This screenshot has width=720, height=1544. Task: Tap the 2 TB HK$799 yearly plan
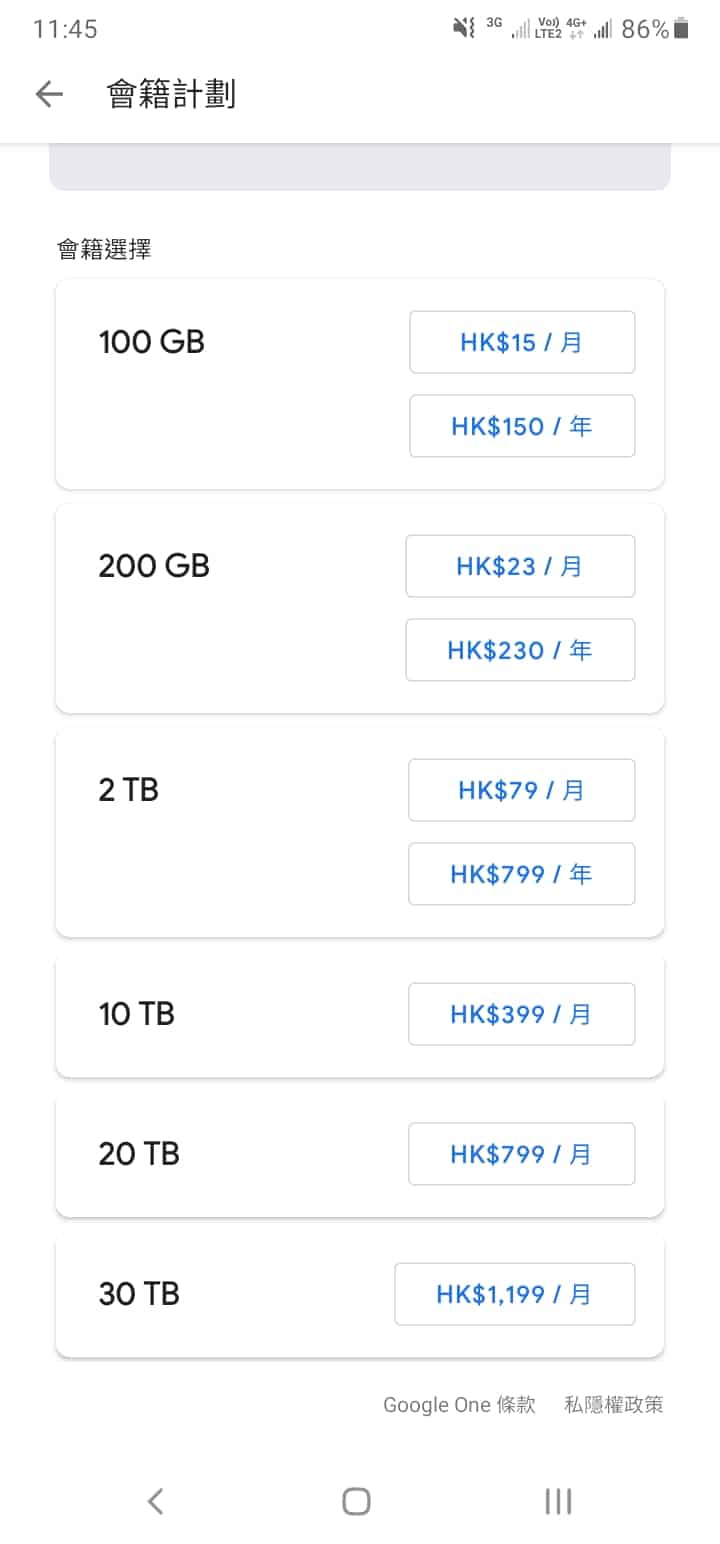point(521,874)
